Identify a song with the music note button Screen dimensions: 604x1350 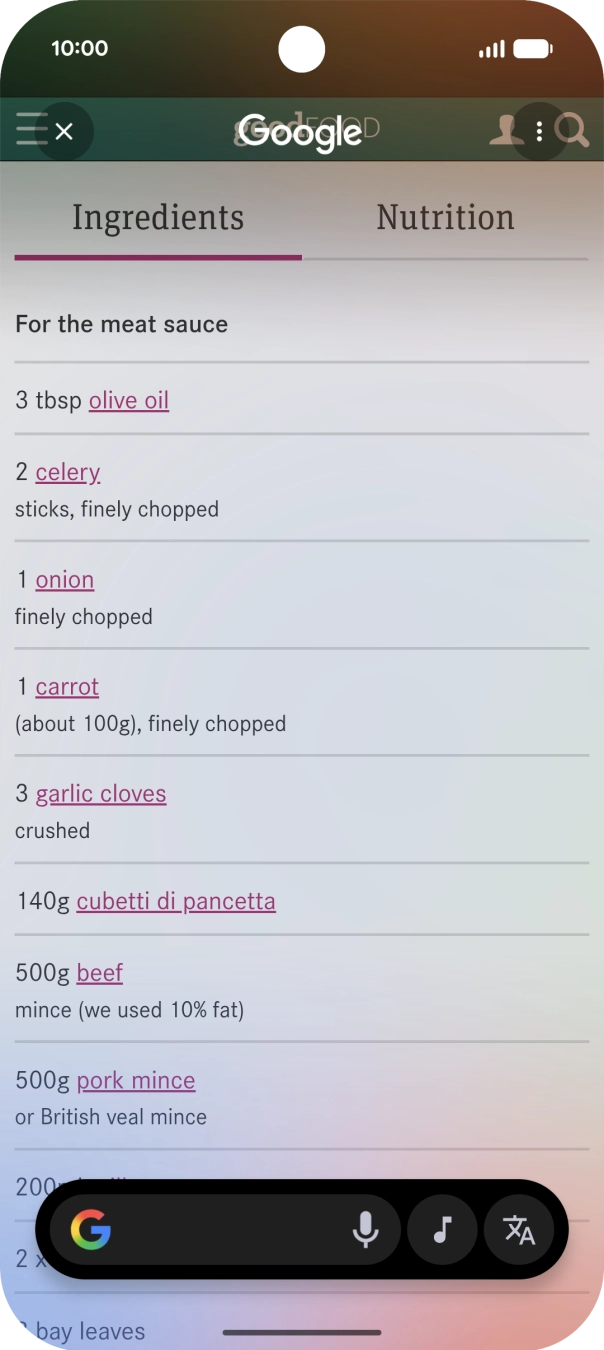pos(442,1230)
